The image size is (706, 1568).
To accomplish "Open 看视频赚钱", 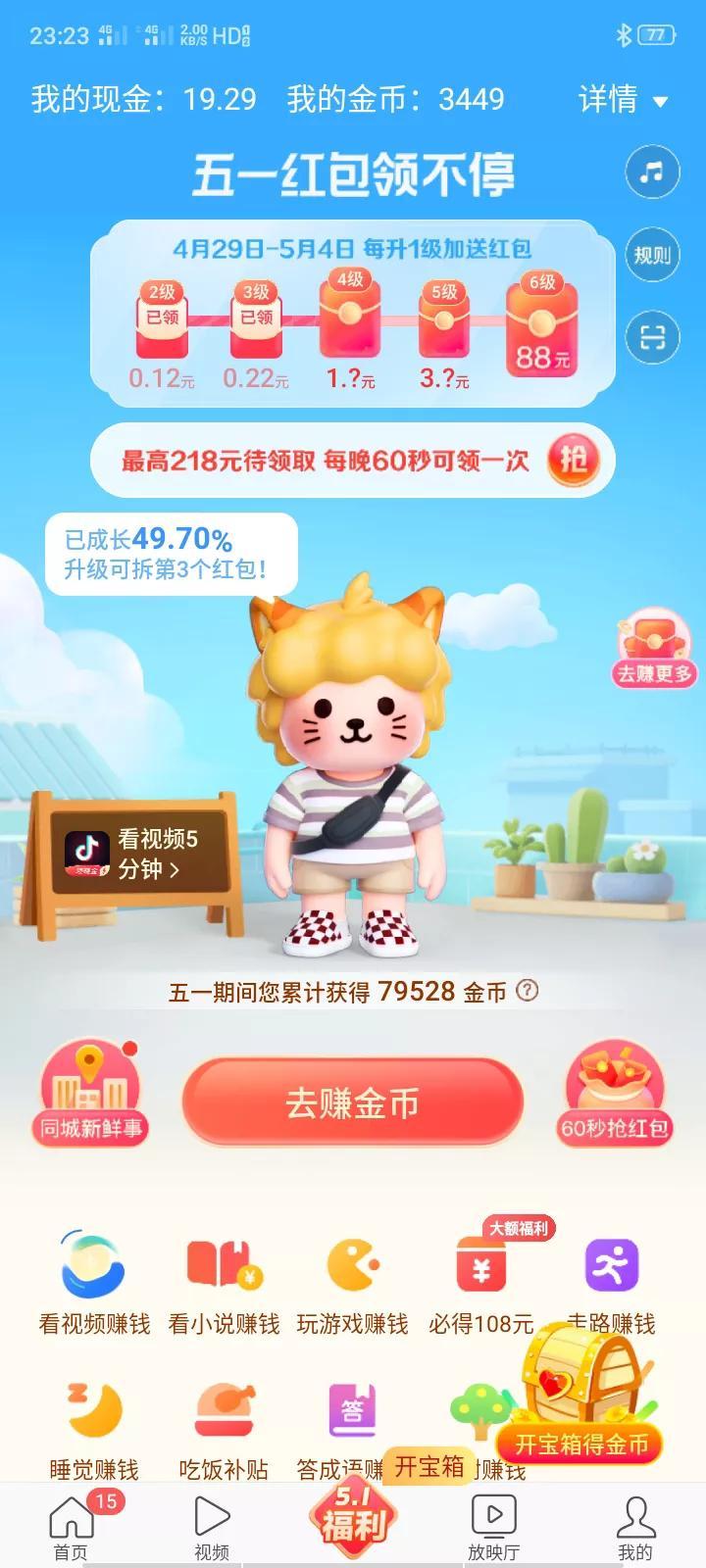I will [x=94, y=1281].
